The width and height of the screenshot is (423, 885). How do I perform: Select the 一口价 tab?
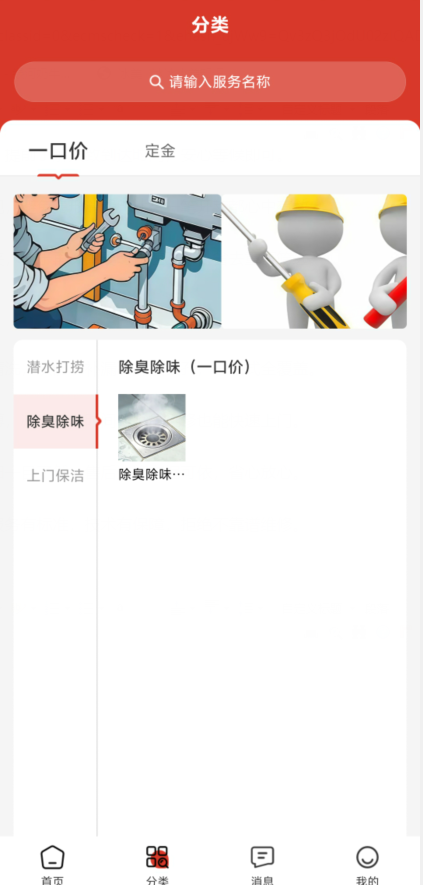[58, 151]
